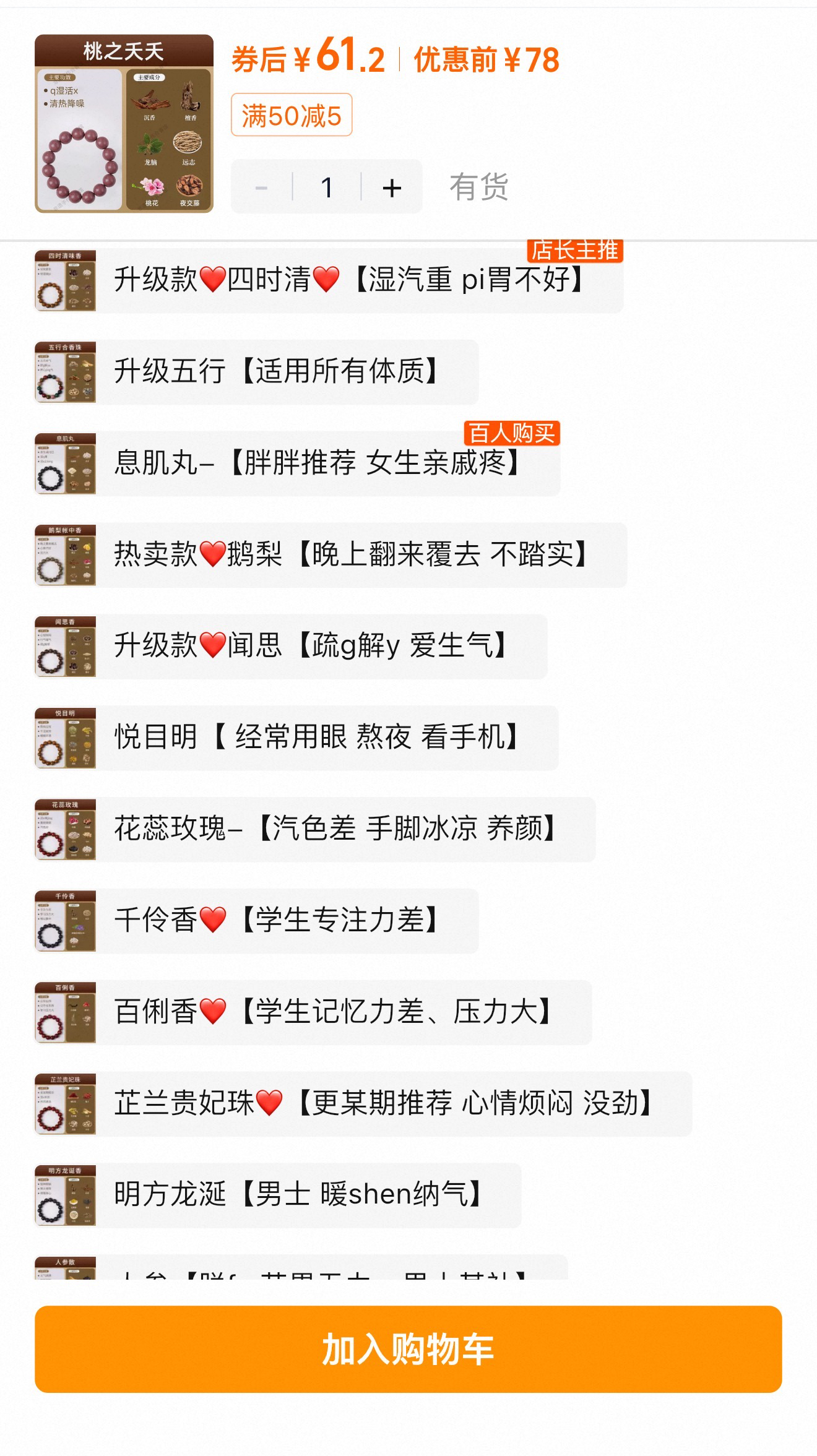The image size is (817, 1456).
Task: Add the item to the shopping cart
Action: pyautogui.click(x=408, y=1349)
